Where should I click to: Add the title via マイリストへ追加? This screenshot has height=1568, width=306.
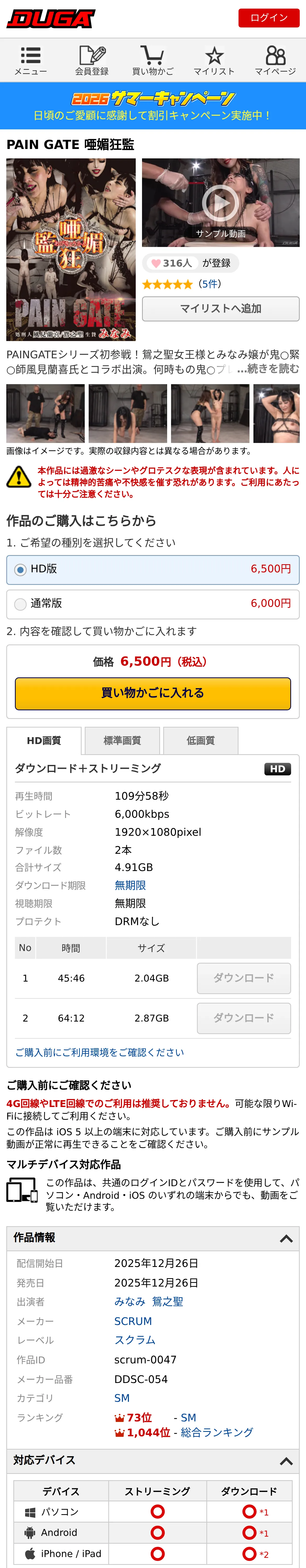(x=221, y=309)
